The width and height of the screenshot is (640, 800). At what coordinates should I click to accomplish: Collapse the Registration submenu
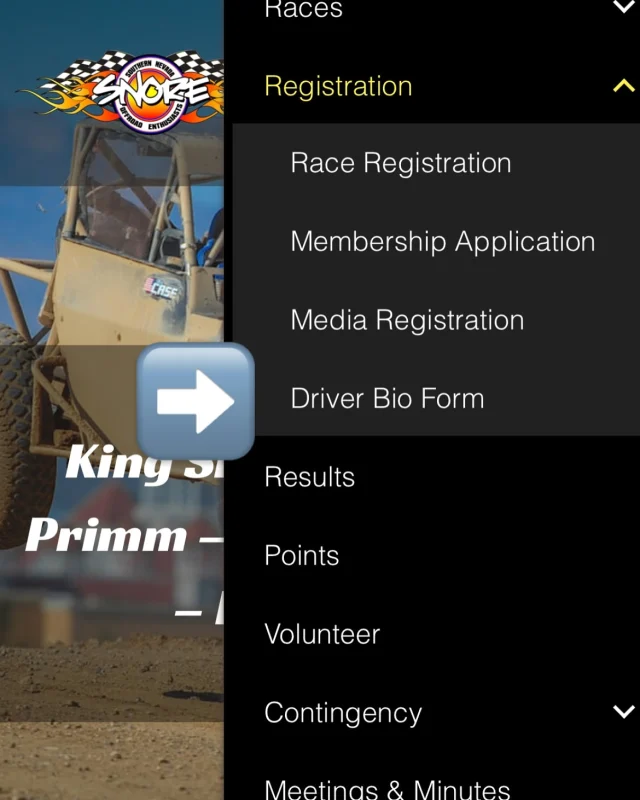pyautogui.click(x=623, y=87)
